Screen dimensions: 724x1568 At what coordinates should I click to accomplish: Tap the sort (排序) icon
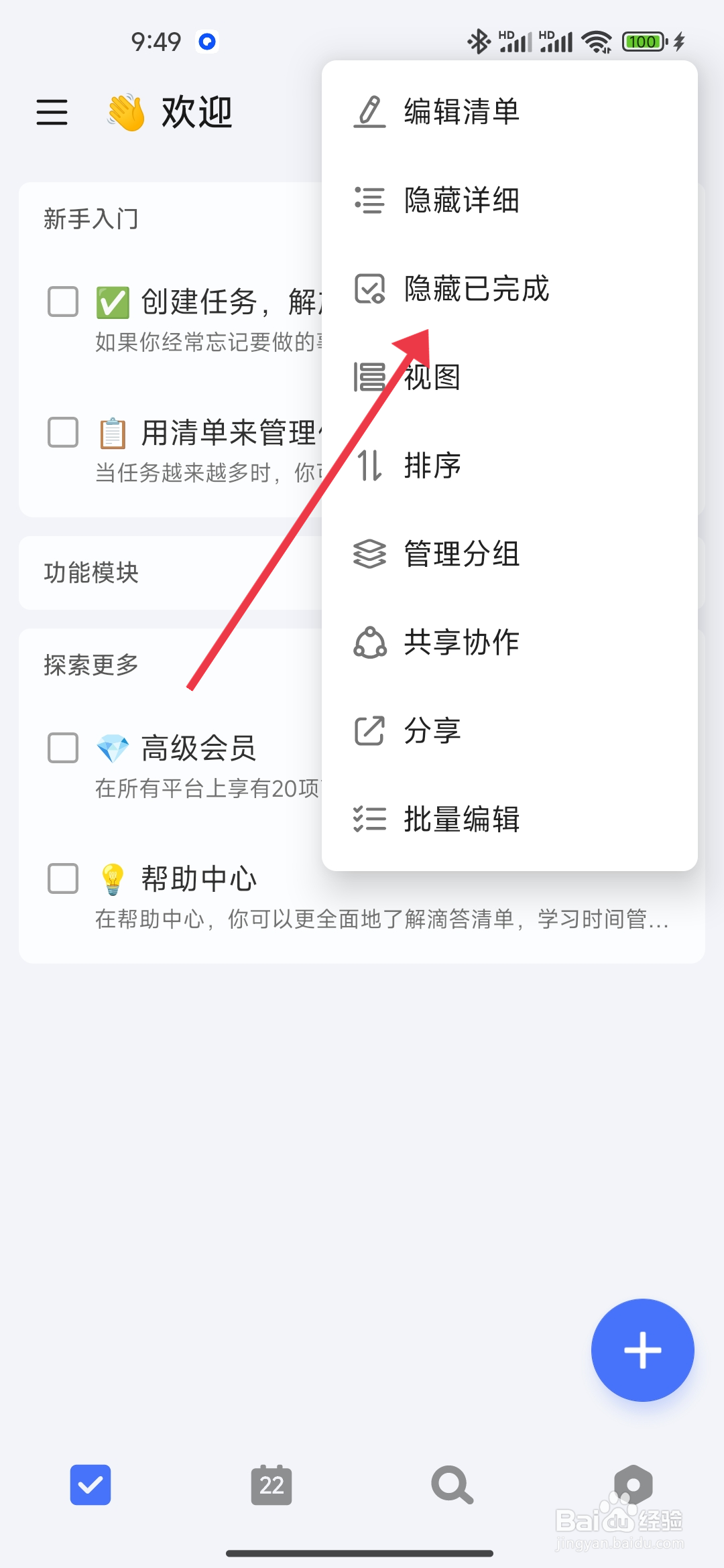click(x=369, y=466)
